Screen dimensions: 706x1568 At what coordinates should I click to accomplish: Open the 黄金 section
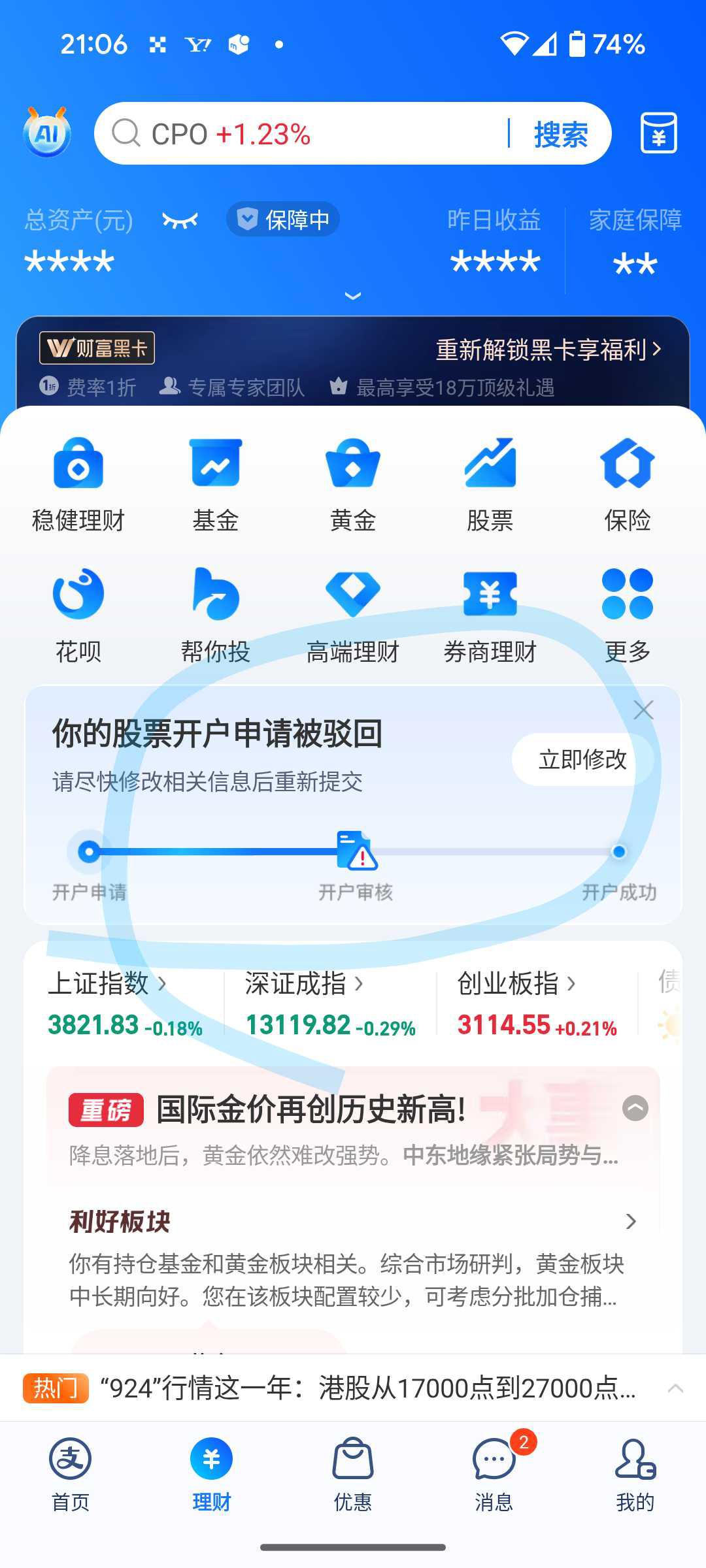point(353,485)
